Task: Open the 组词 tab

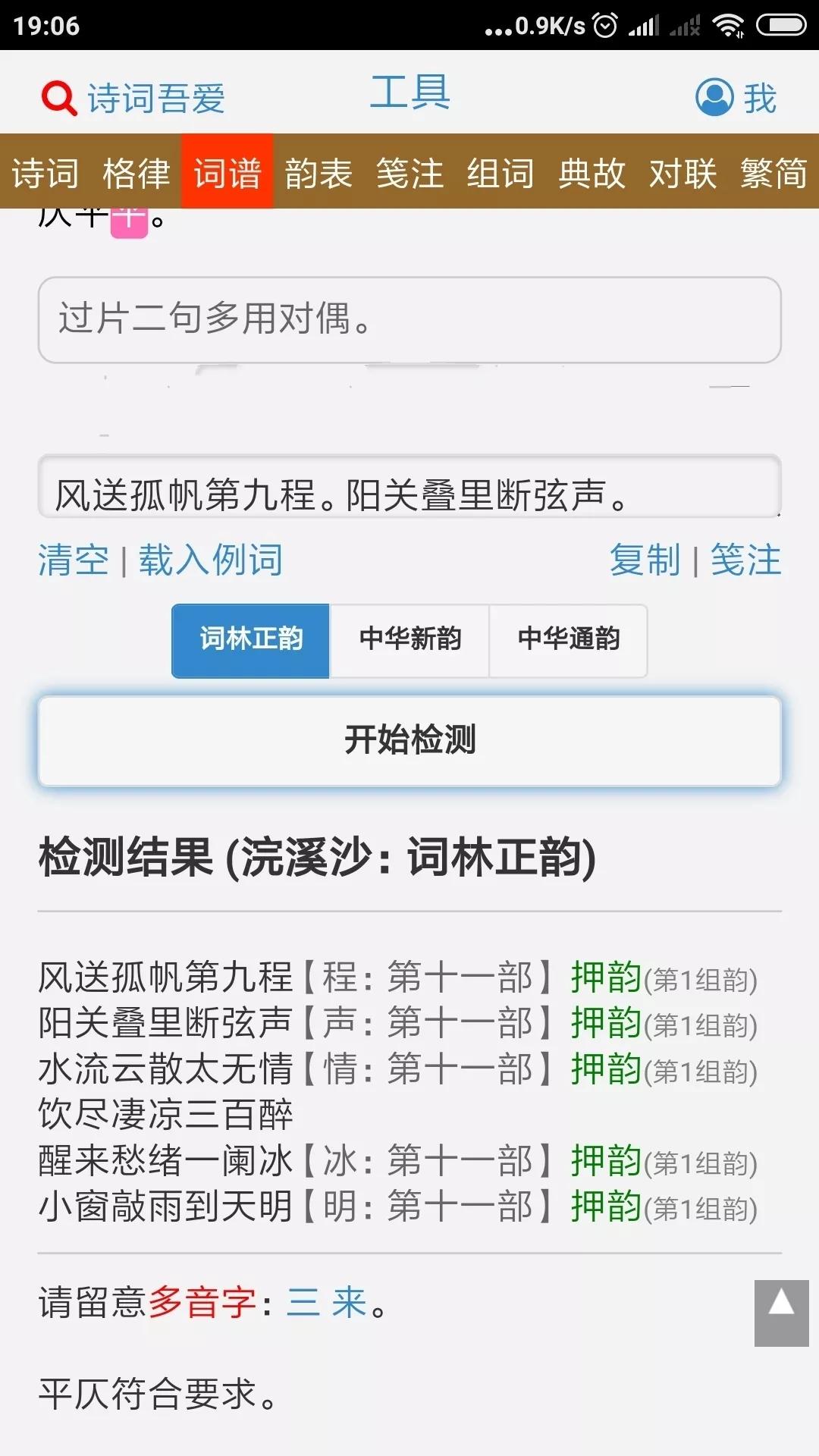Action: (x=500, y=174)
